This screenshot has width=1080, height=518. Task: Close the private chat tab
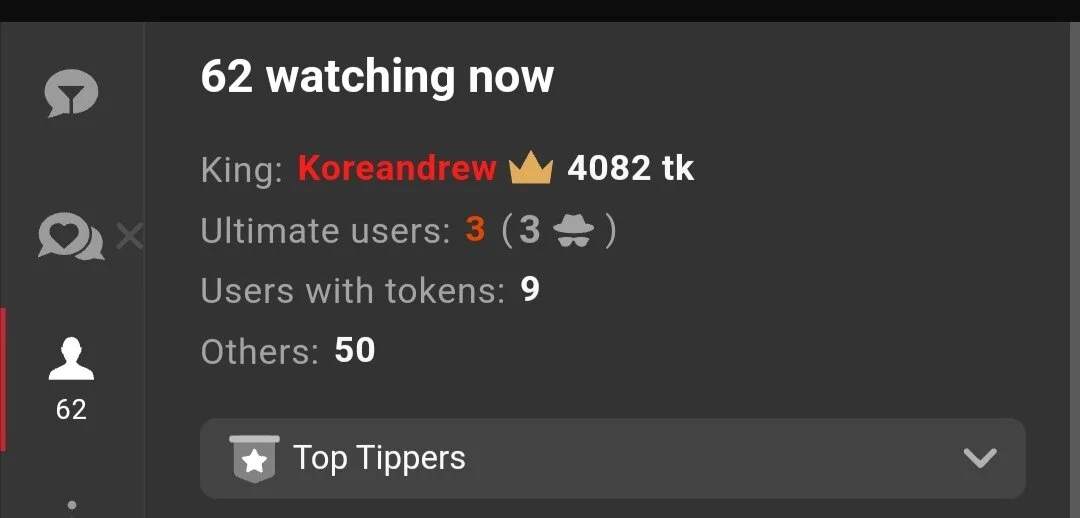pos(129,237)
